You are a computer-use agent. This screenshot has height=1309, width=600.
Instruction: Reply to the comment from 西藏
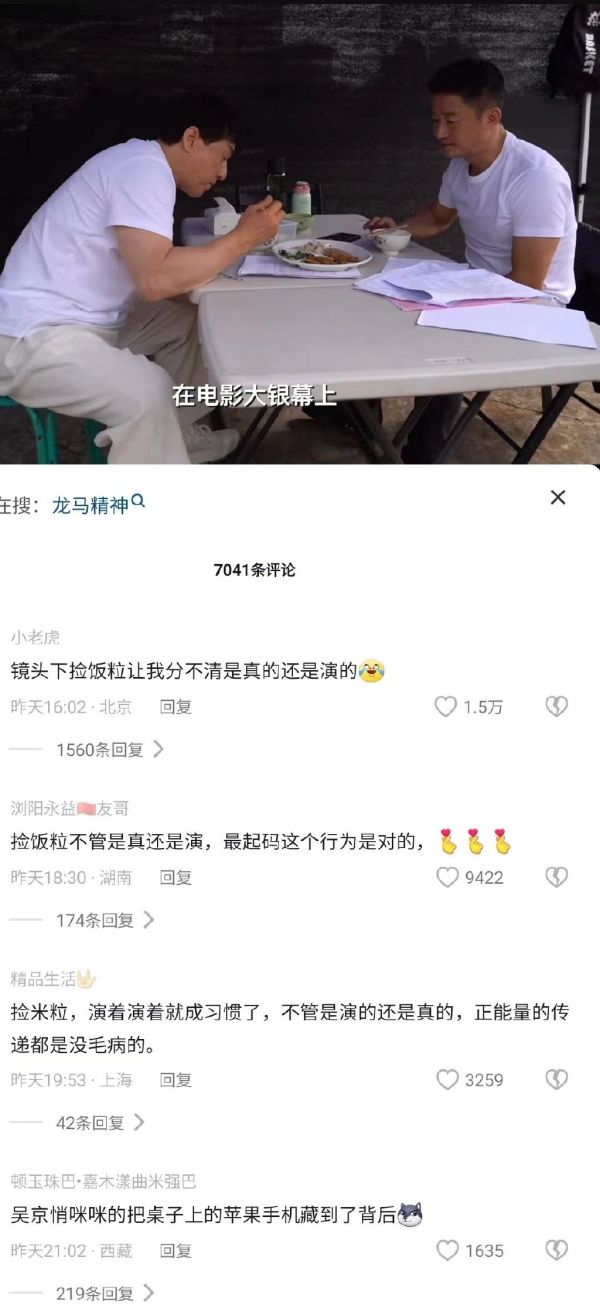coord(176,1250)
